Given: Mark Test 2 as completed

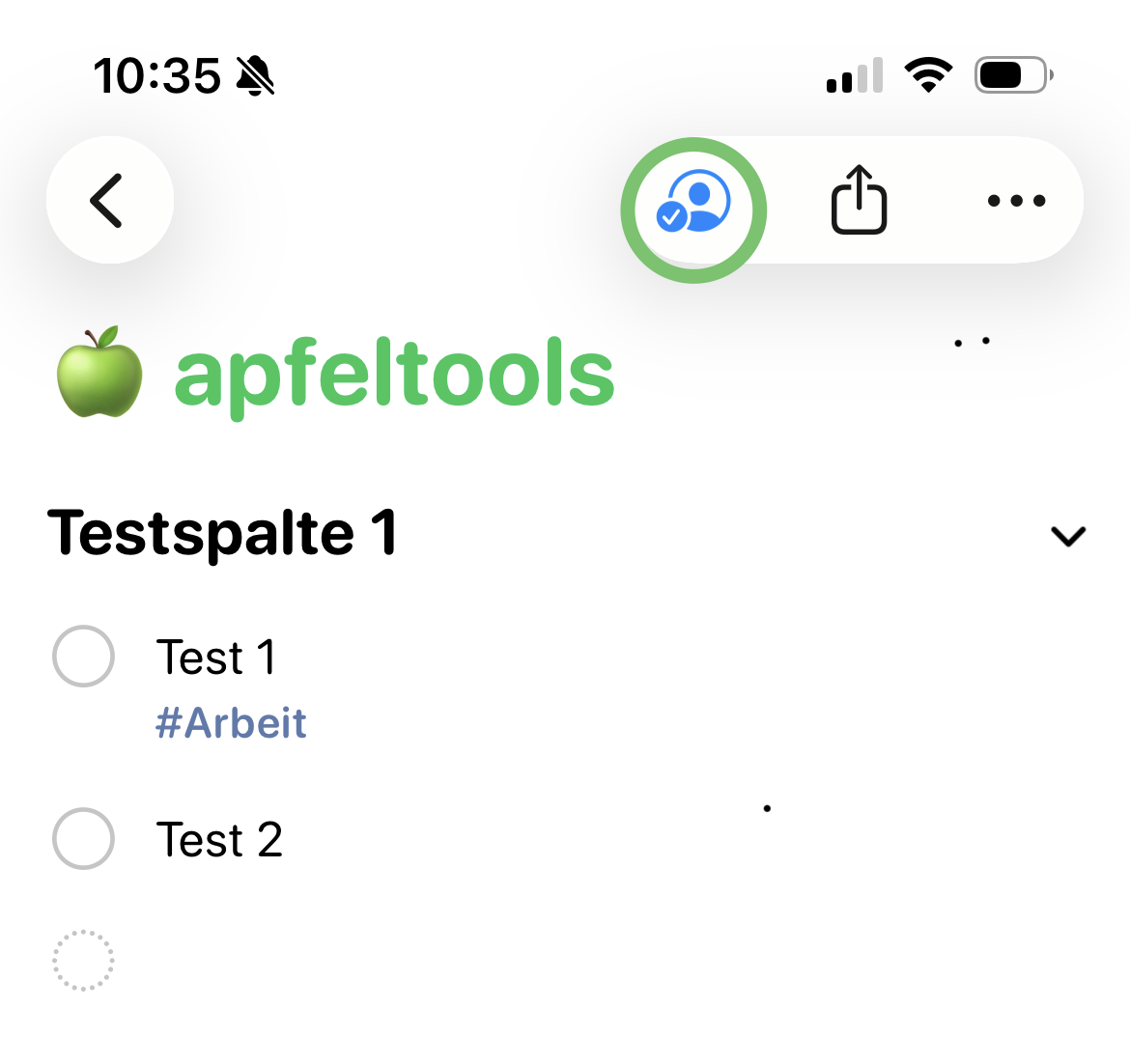Looking at the screenshot, I should 83,838.
